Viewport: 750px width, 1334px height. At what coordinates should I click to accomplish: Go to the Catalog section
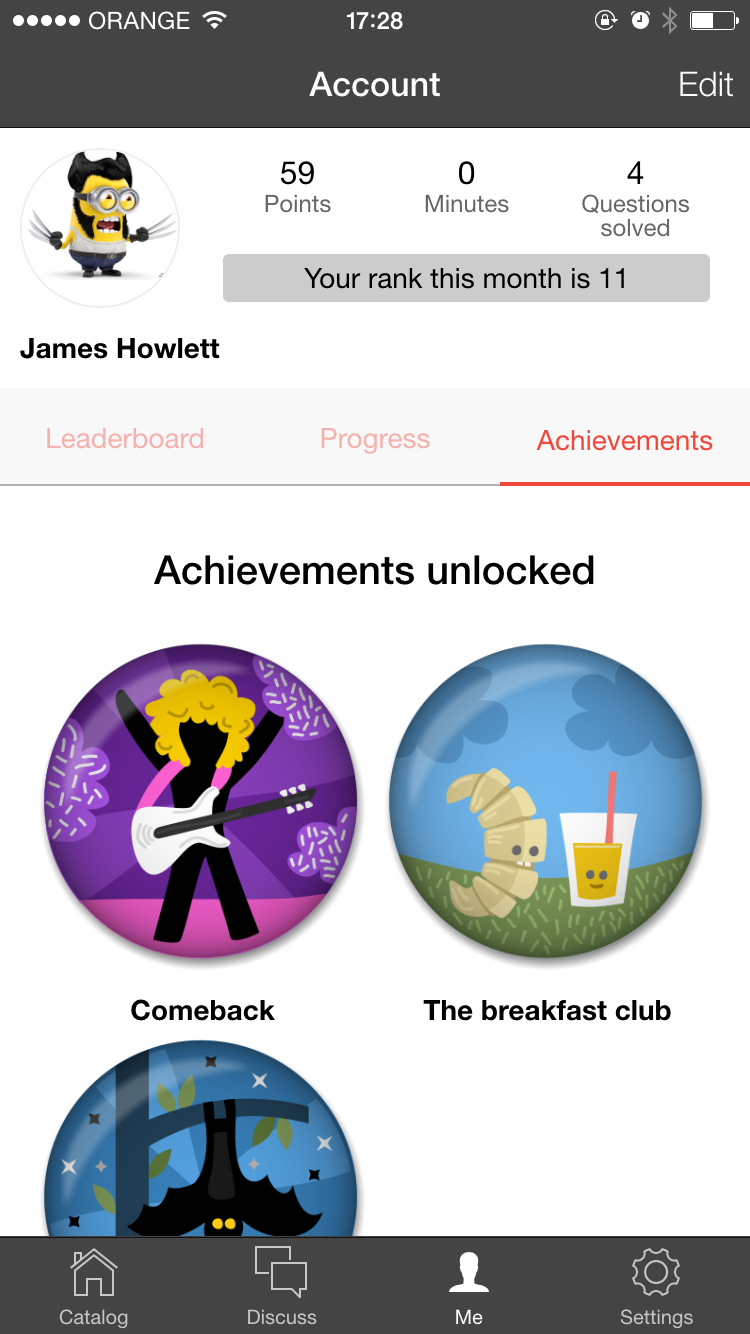(93, 1287)
